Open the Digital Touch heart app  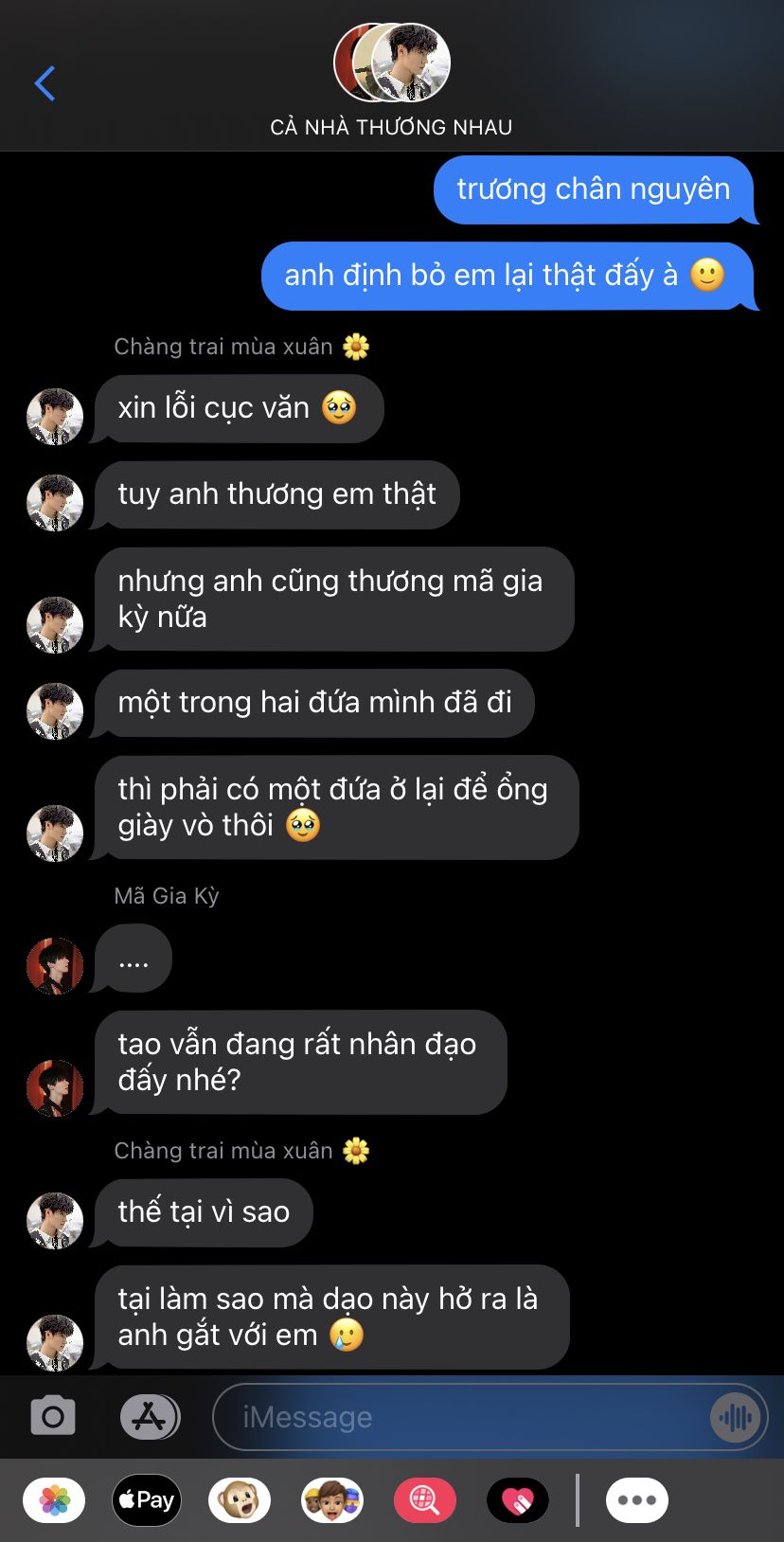518,1500
